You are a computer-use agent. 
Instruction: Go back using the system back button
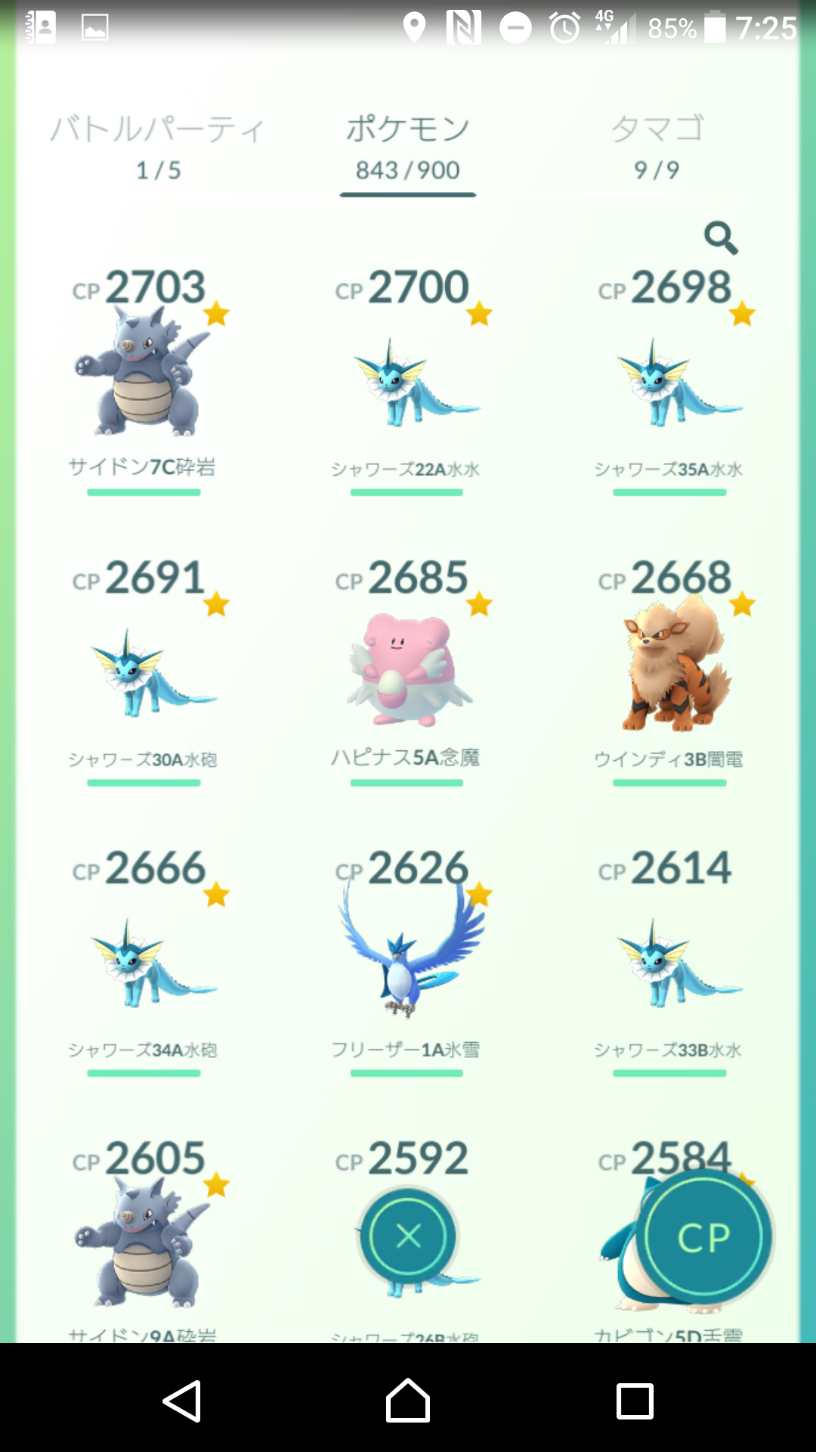[182, 1401]
